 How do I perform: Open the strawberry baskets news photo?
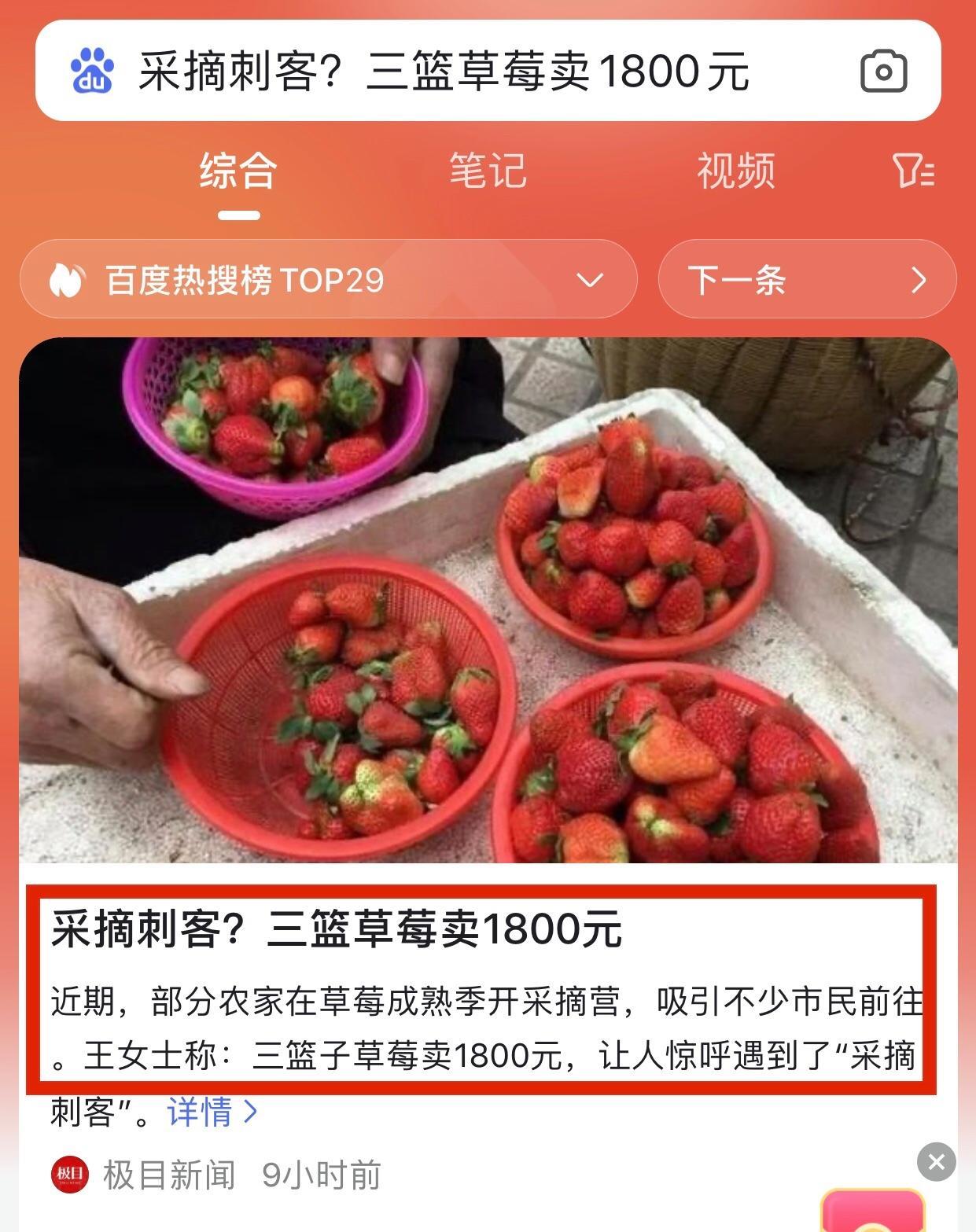(x=488, y=600)
